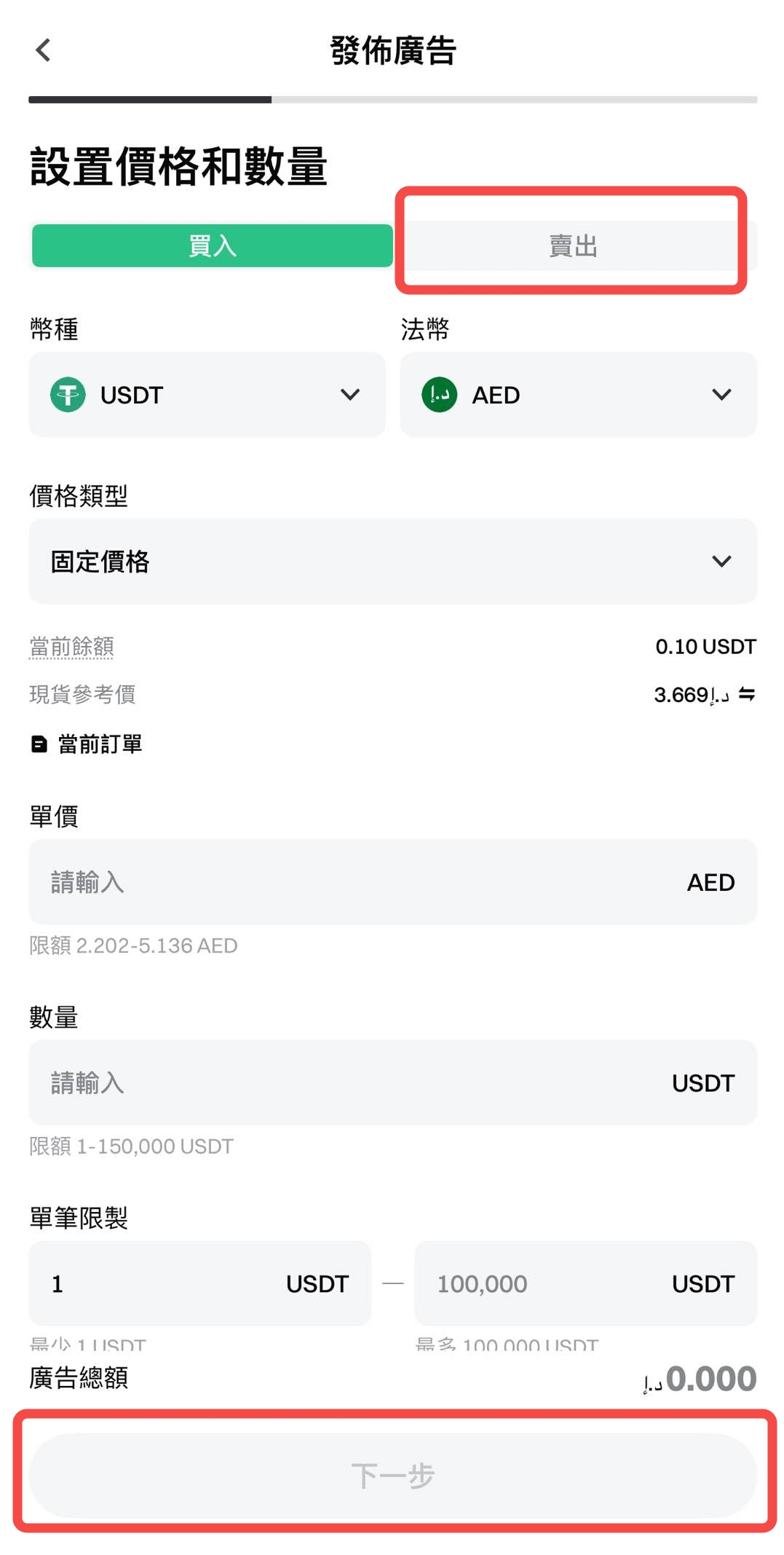Select the 買入 (buy) tab

click(212, 246)
